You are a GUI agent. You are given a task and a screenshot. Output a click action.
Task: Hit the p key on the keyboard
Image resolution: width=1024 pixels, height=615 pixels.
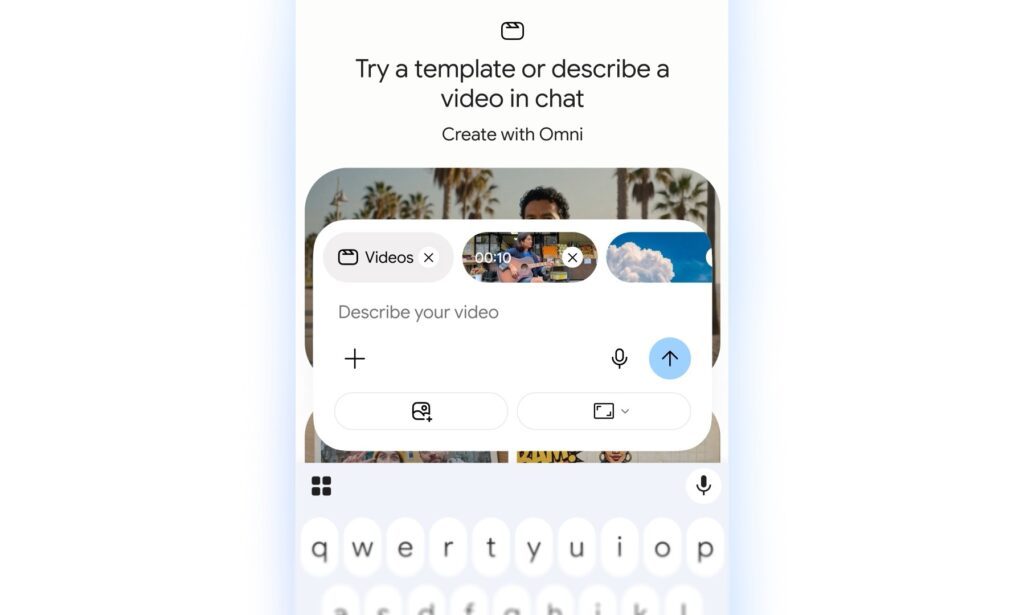point(705,548)
